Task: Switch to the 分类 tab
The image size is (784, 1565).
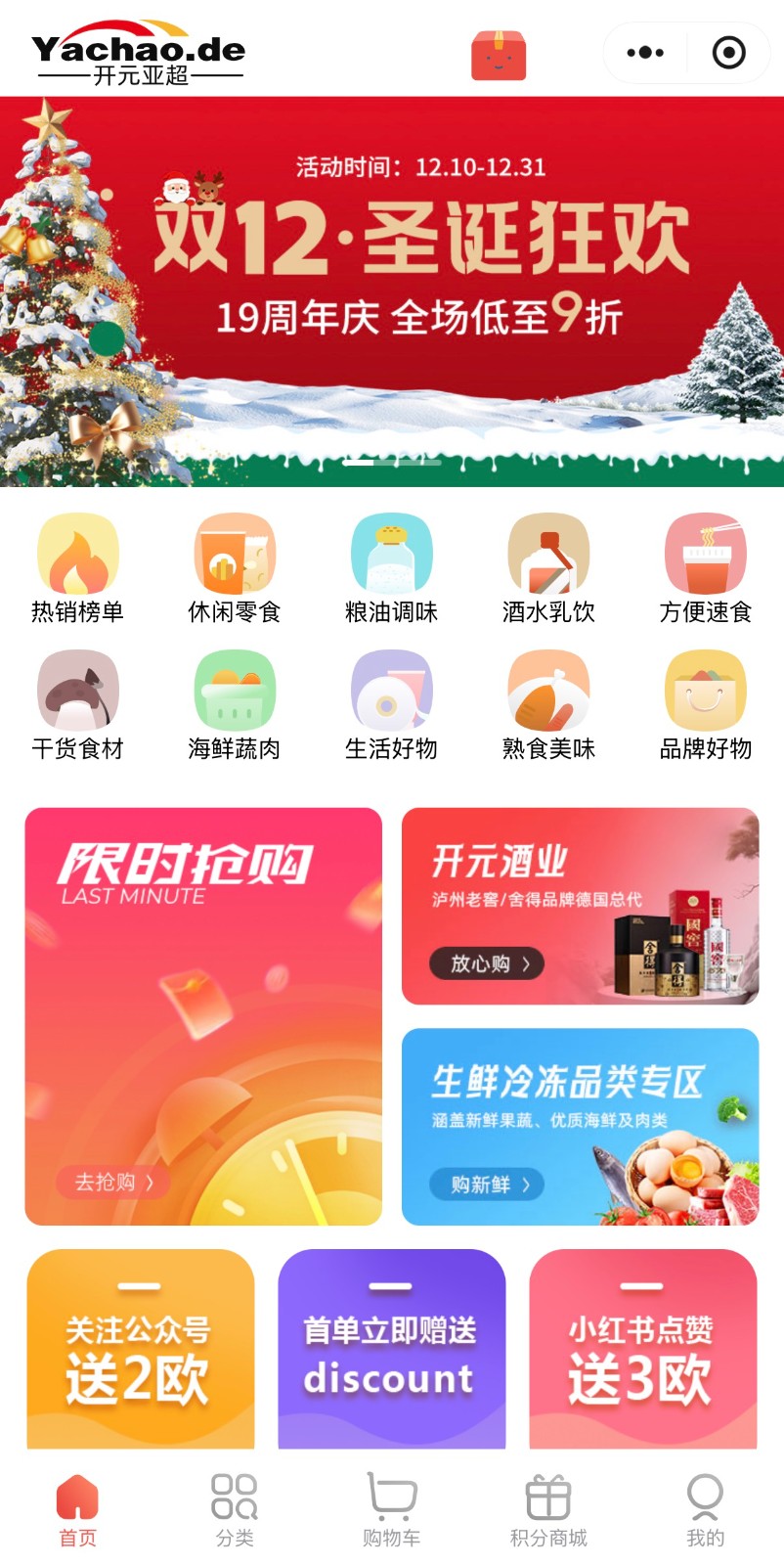Action: click(x=235, y=1511)
